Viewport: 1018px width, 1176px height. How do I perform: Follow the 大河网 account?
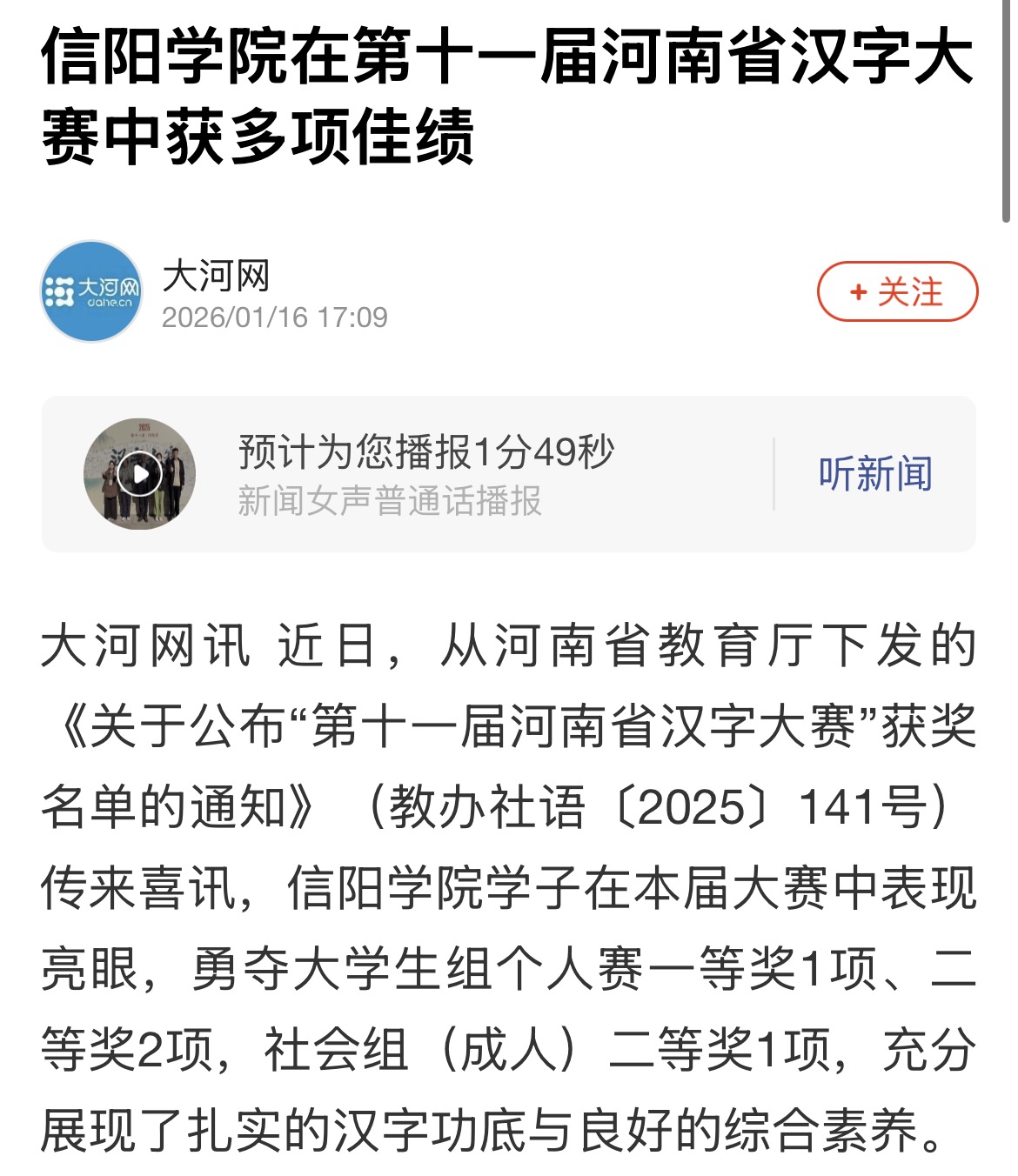click(896, 291)
